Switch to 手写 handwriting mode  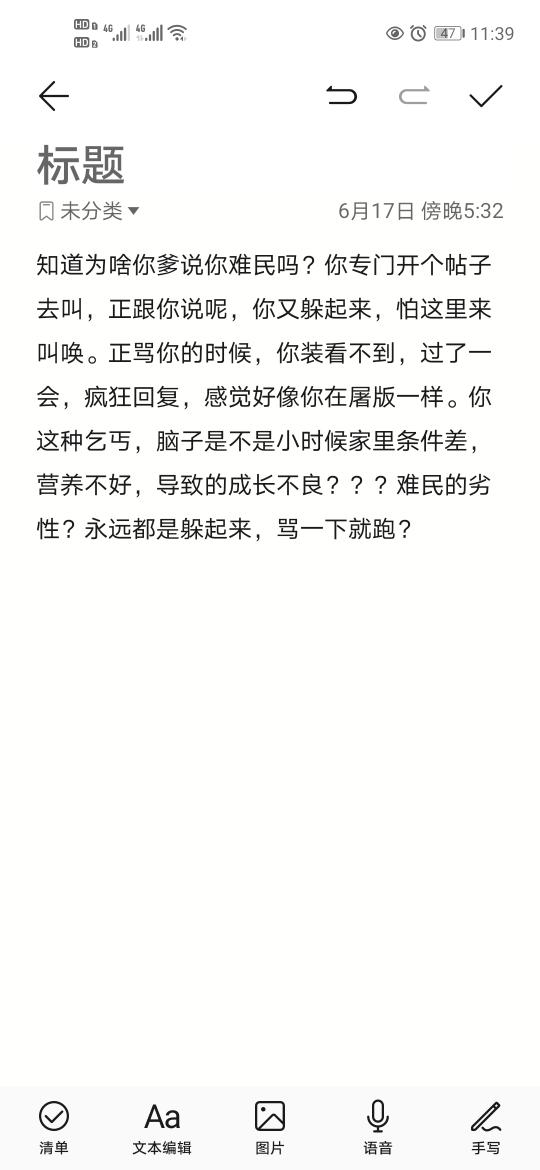486,1127
